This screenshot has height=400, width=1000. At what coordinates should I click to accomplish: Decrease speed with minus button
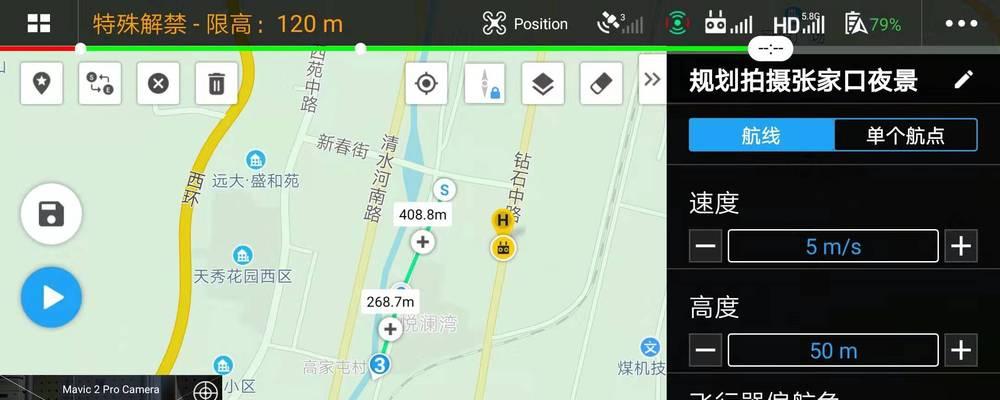point(706,246)
